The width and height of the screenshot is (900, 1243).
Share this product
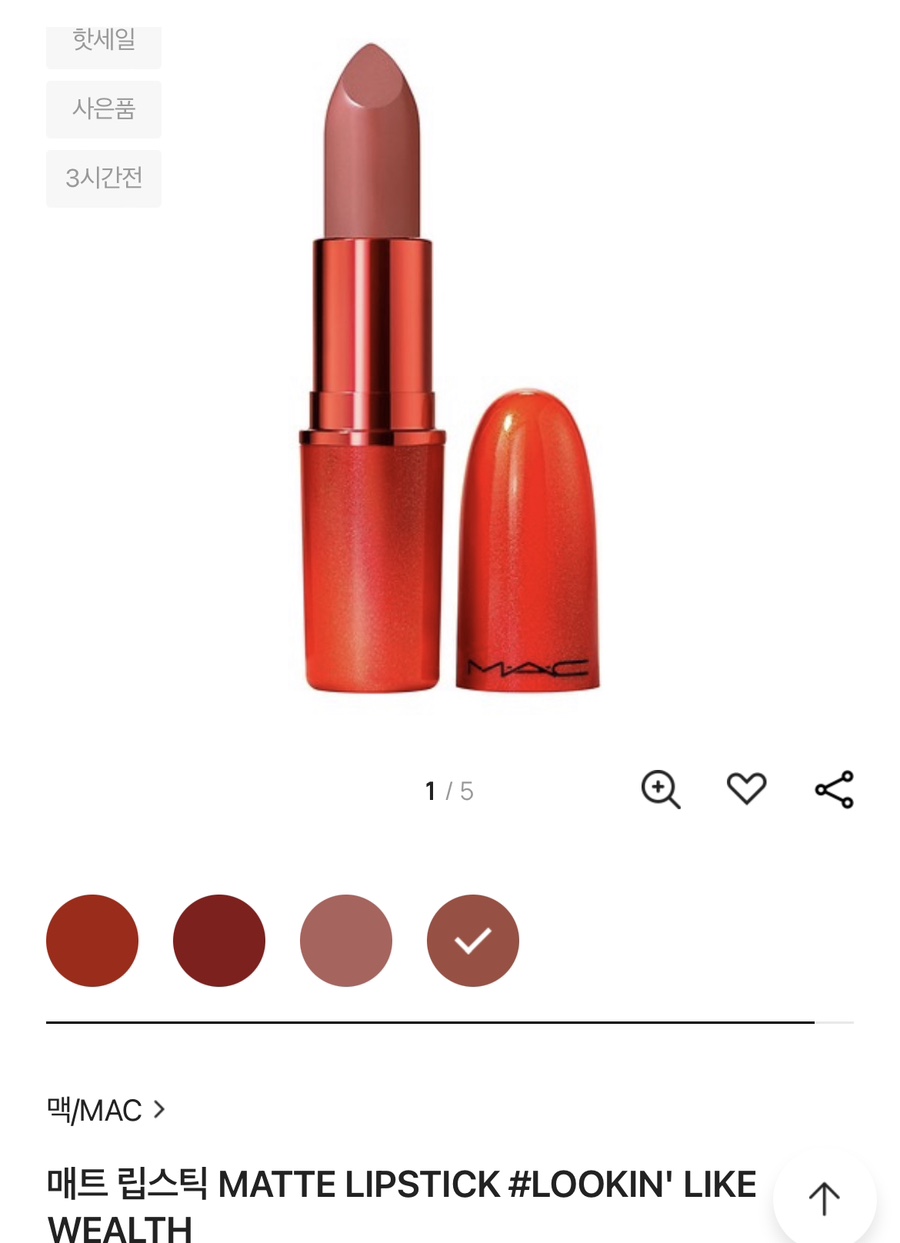pyautogui.click(x=834, y=790)
